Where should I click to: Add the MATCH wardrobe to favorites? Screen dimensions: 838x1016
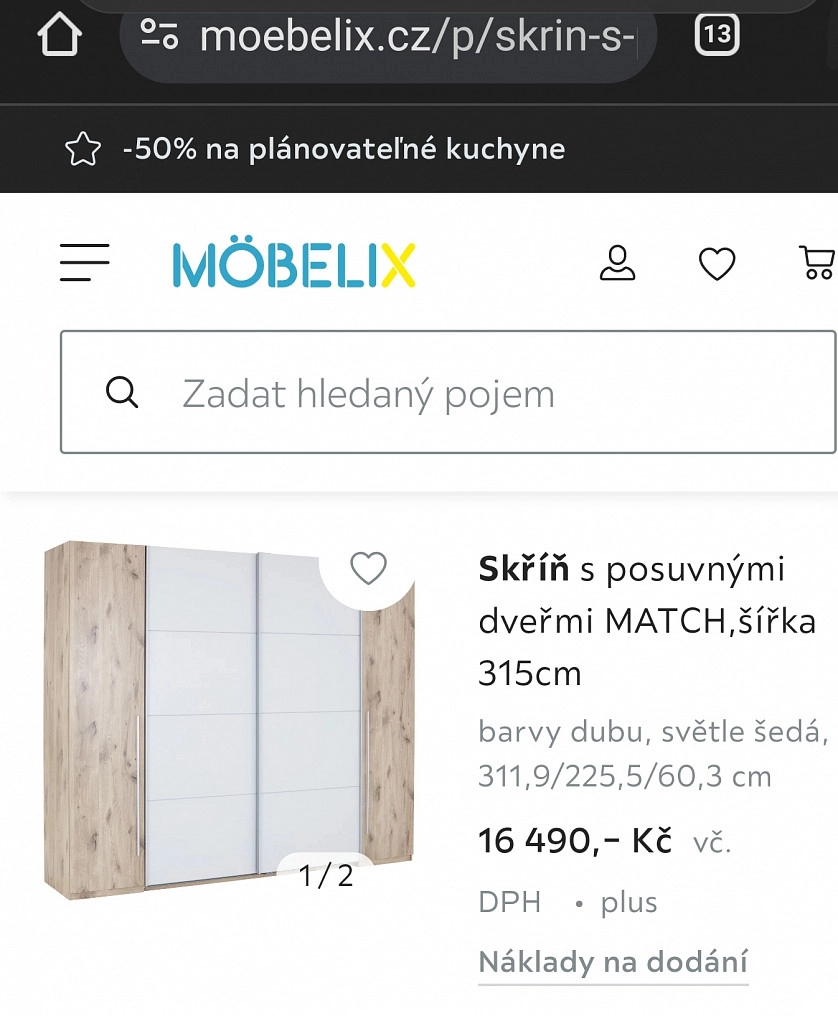(368, 568)
